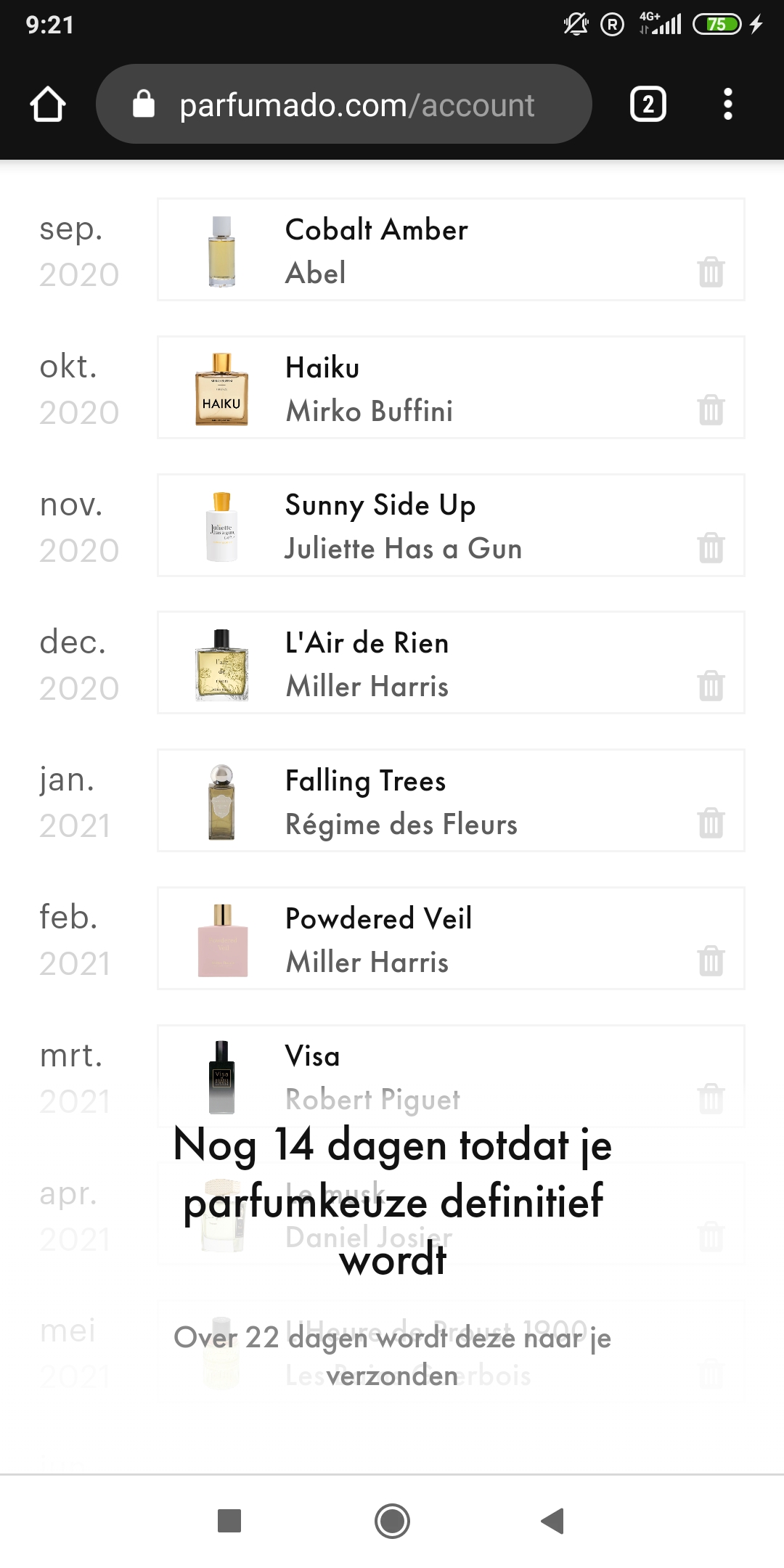
Task: Open the Haiku perfume card
Action: 451,388
